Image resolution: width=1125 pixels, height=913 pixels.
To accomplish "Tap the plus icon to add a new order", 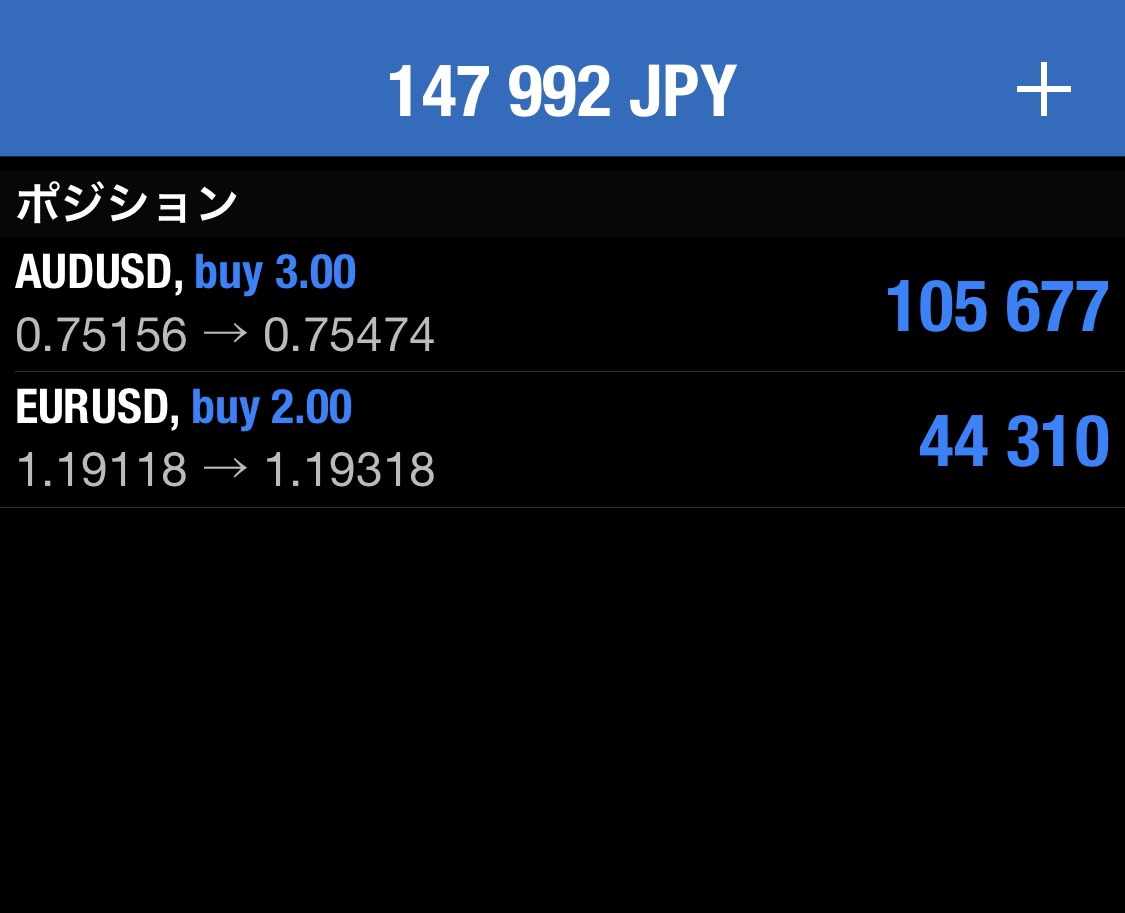I will 1043,91.
